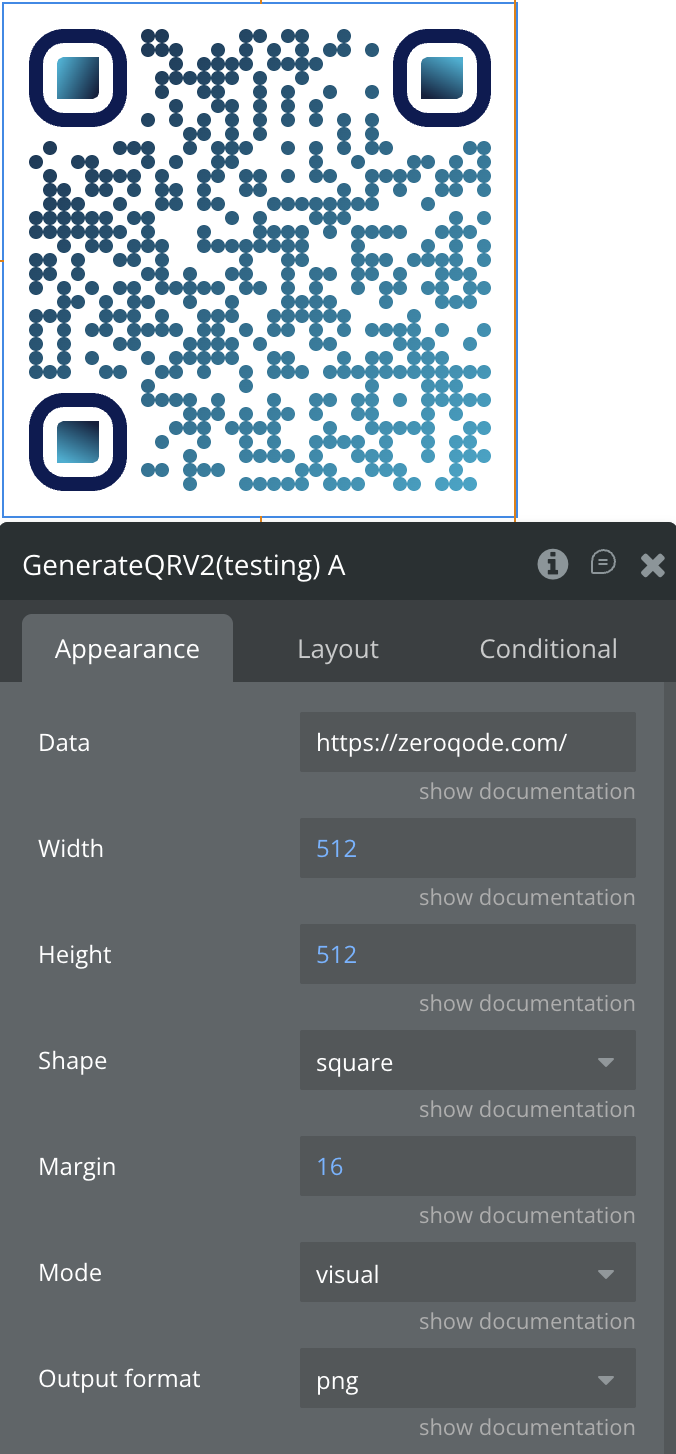Viewport: 676px width, 1454px height.
Task: Tap the Height value field
Action: click(467, 954)
